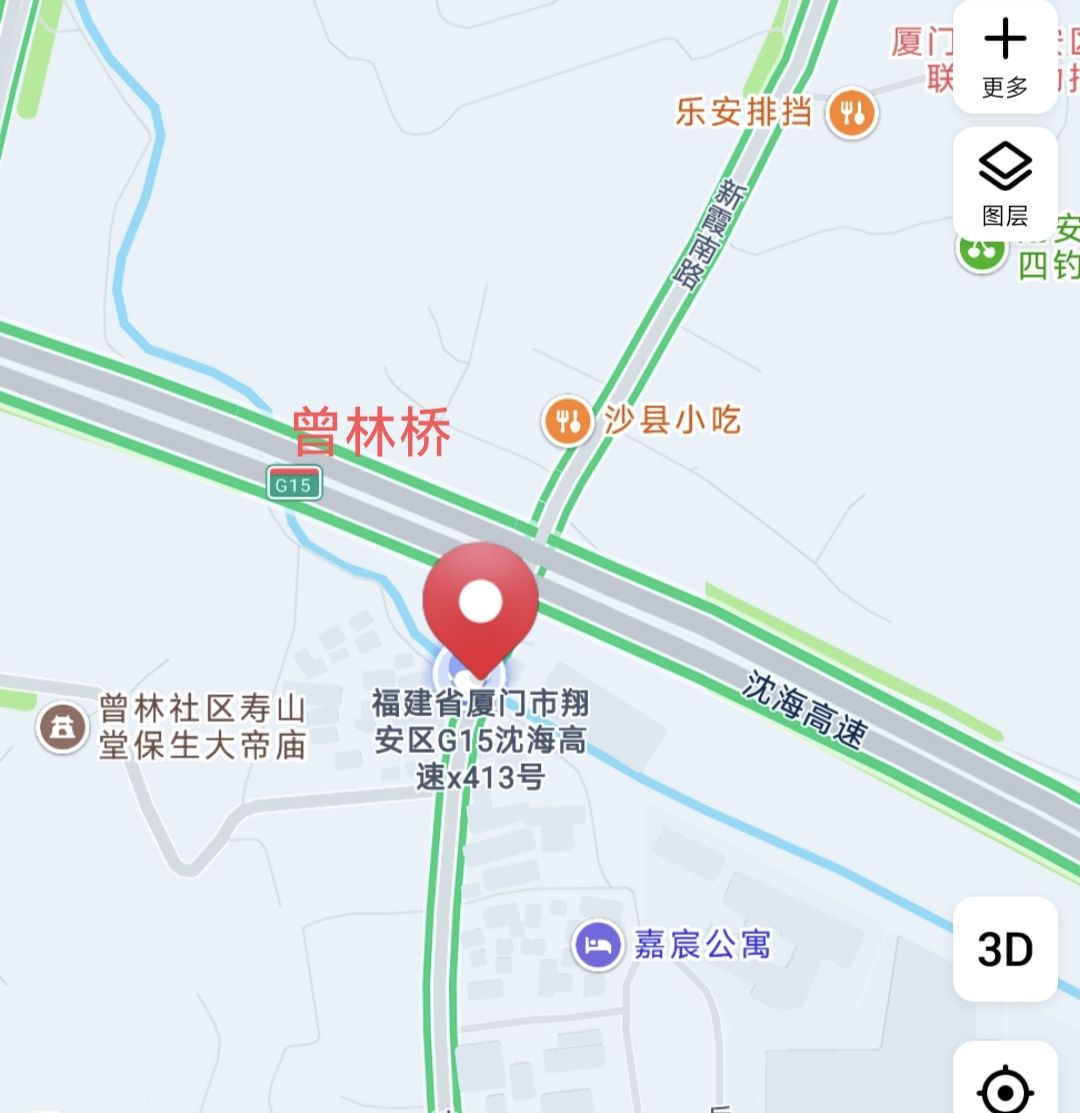The image size is (1080, 1113).
Task: Tap the 曾林社区寿山堂保生大帝庙 temple marker
Action: click(63, 727)
